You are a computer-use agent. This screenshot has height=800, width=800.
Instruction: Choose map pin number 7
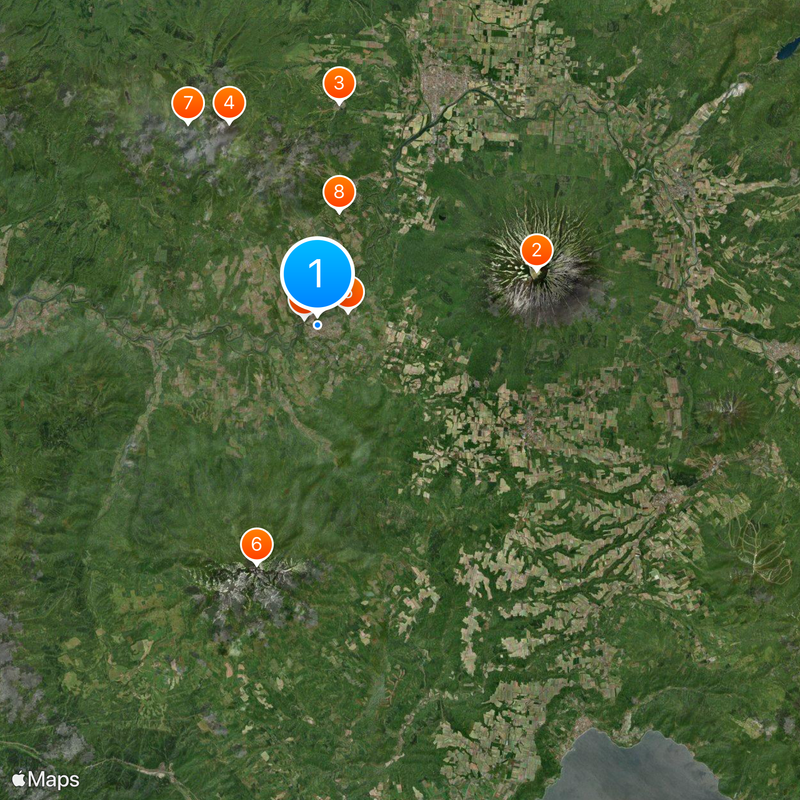[x=187, y=103]
